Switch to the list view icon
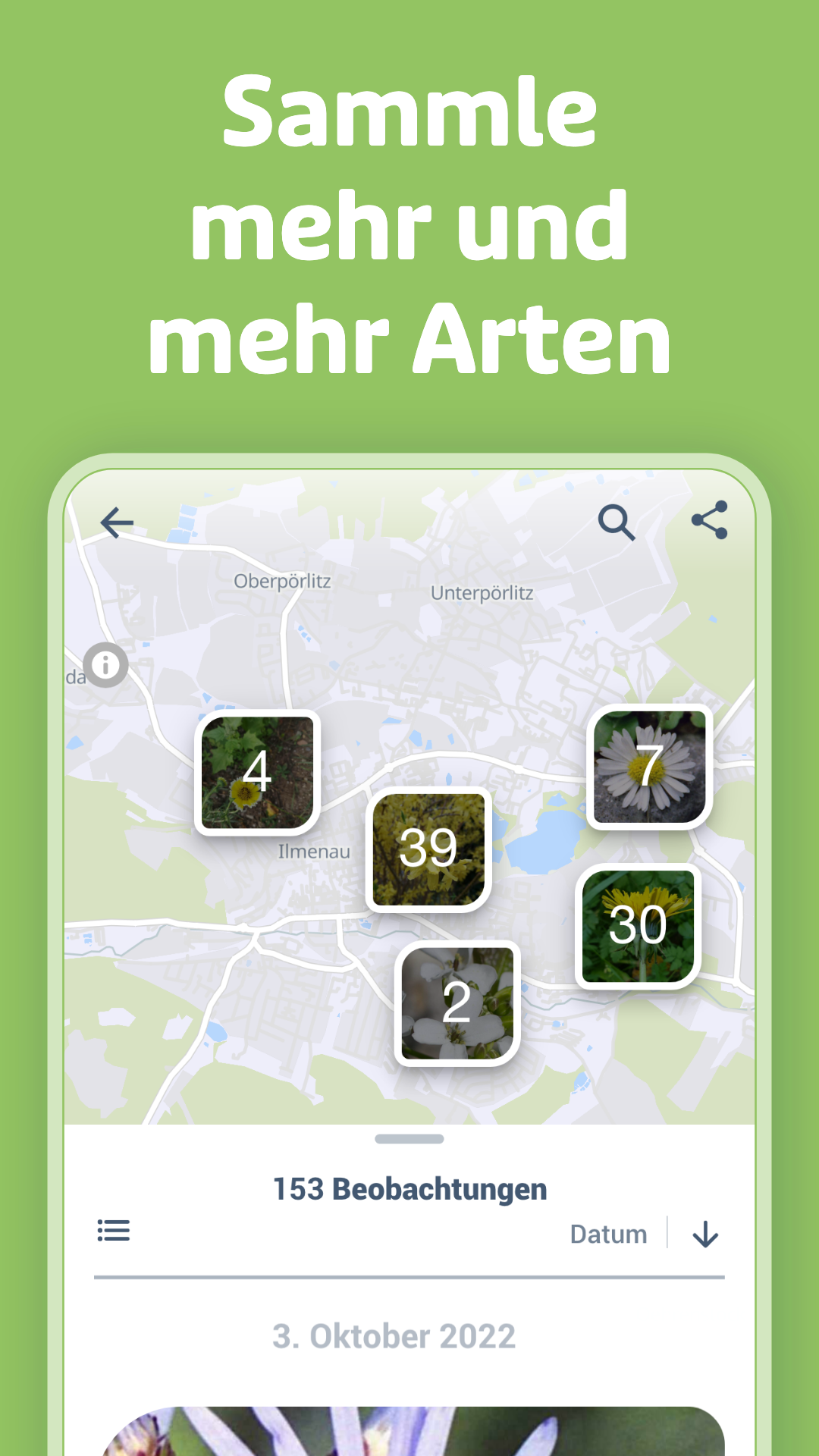 (x=112, y=1230)
